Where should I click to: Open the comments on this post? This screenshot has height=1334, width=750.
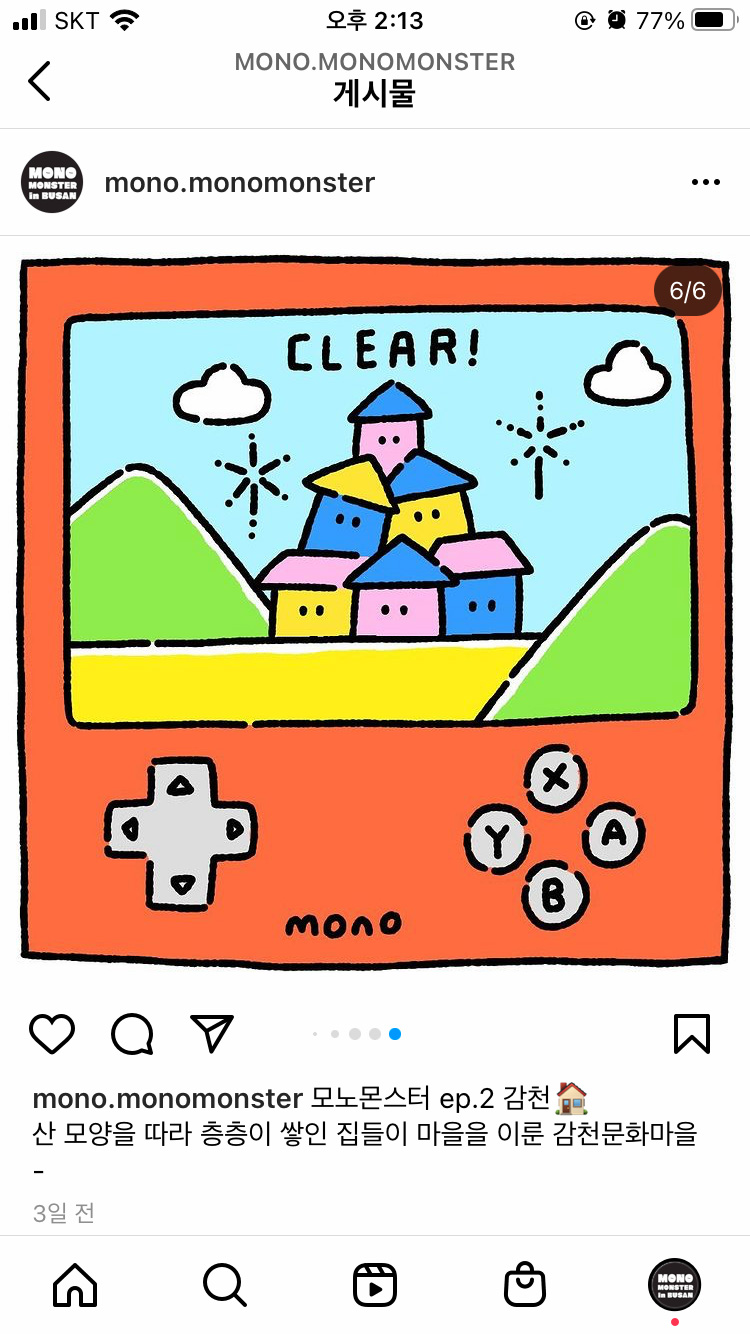click(x=132, y=1034)
